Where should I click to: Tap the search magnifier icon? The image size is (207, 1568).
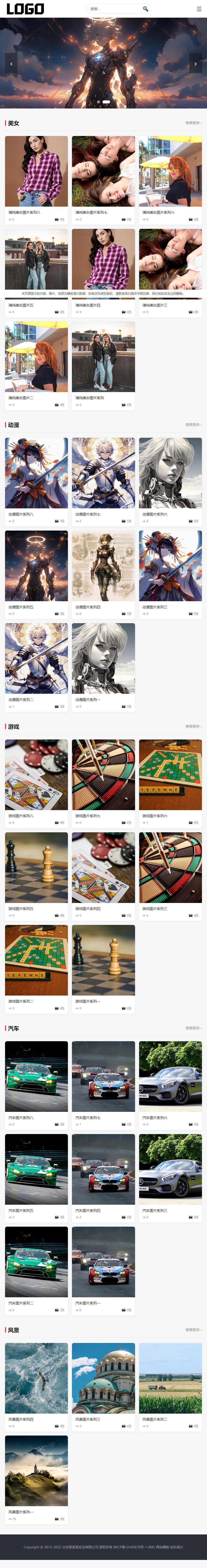(x=145, y=9)
